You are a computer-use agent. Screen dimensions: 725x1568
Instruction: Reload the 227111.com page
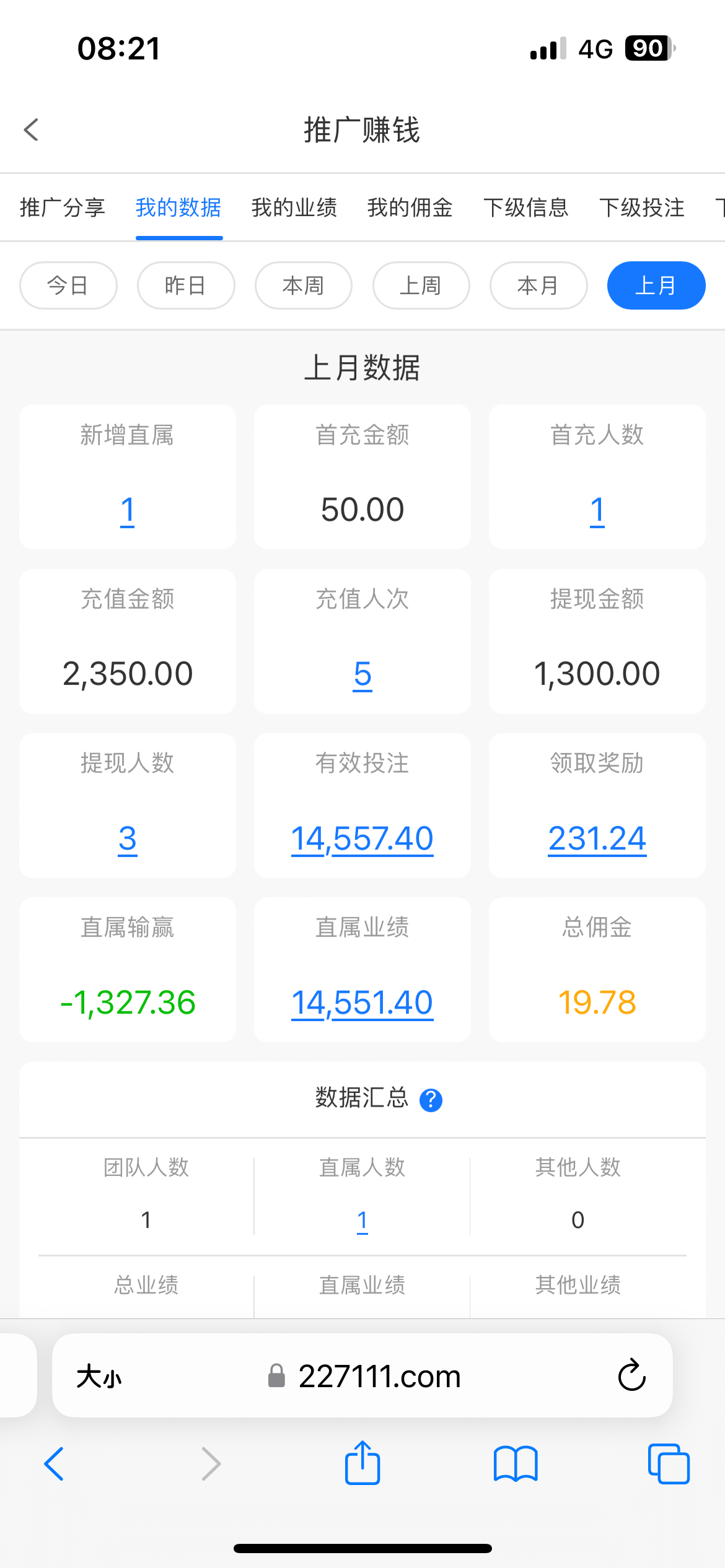coord(631,1376)
